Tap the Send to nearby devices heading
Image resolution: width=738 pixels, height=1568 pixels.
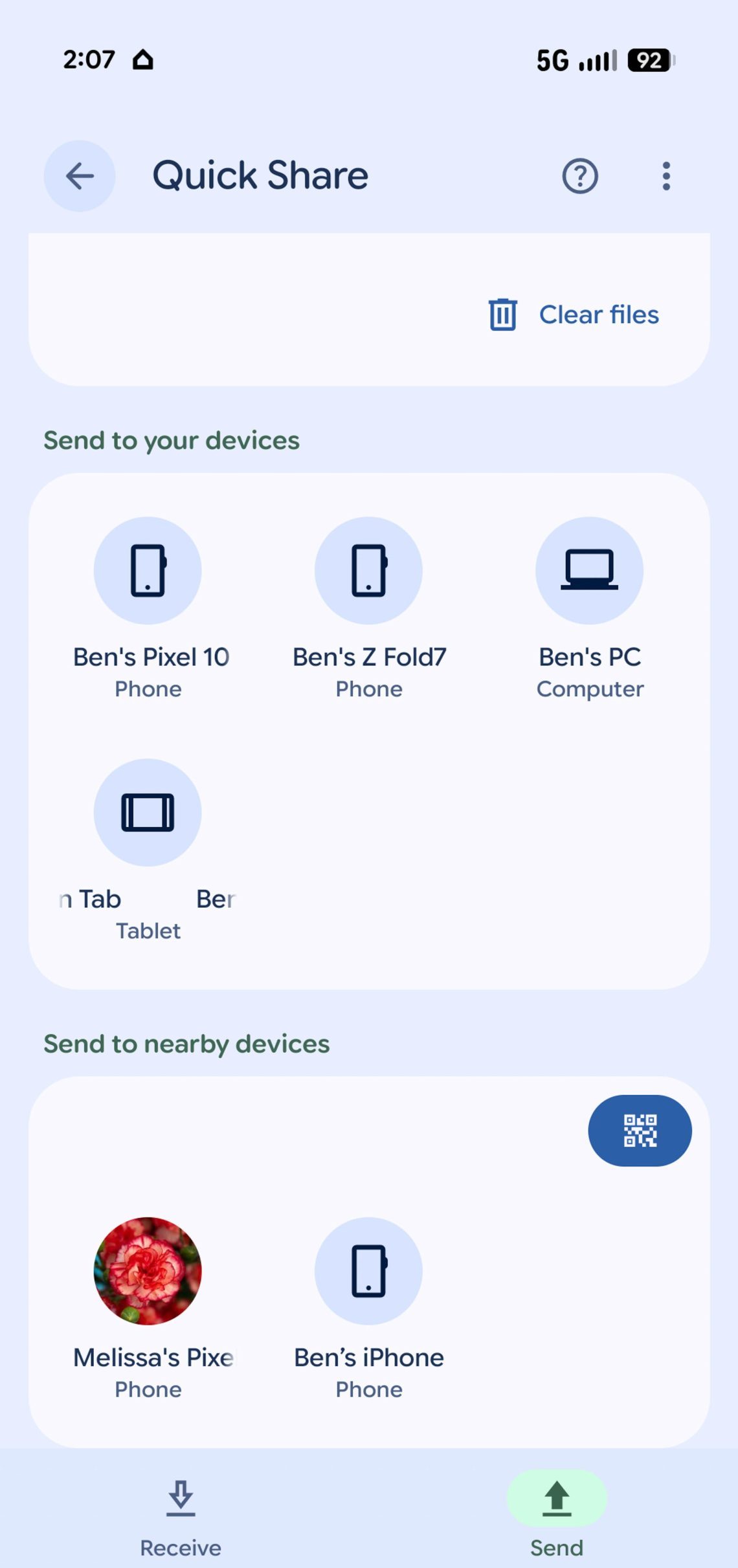coord(186,1043)
